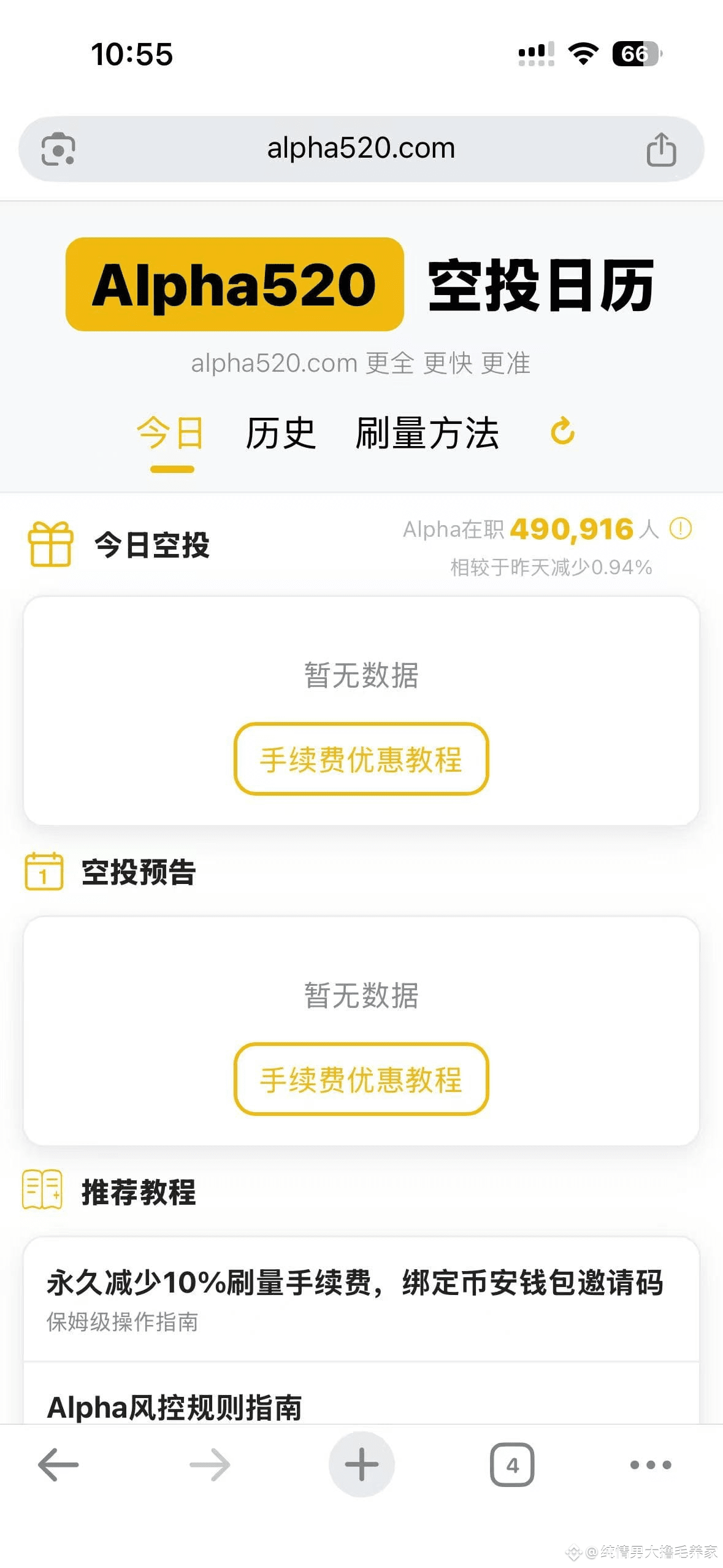Open the browser's three-dot menu

click(x=651, y=1465)
